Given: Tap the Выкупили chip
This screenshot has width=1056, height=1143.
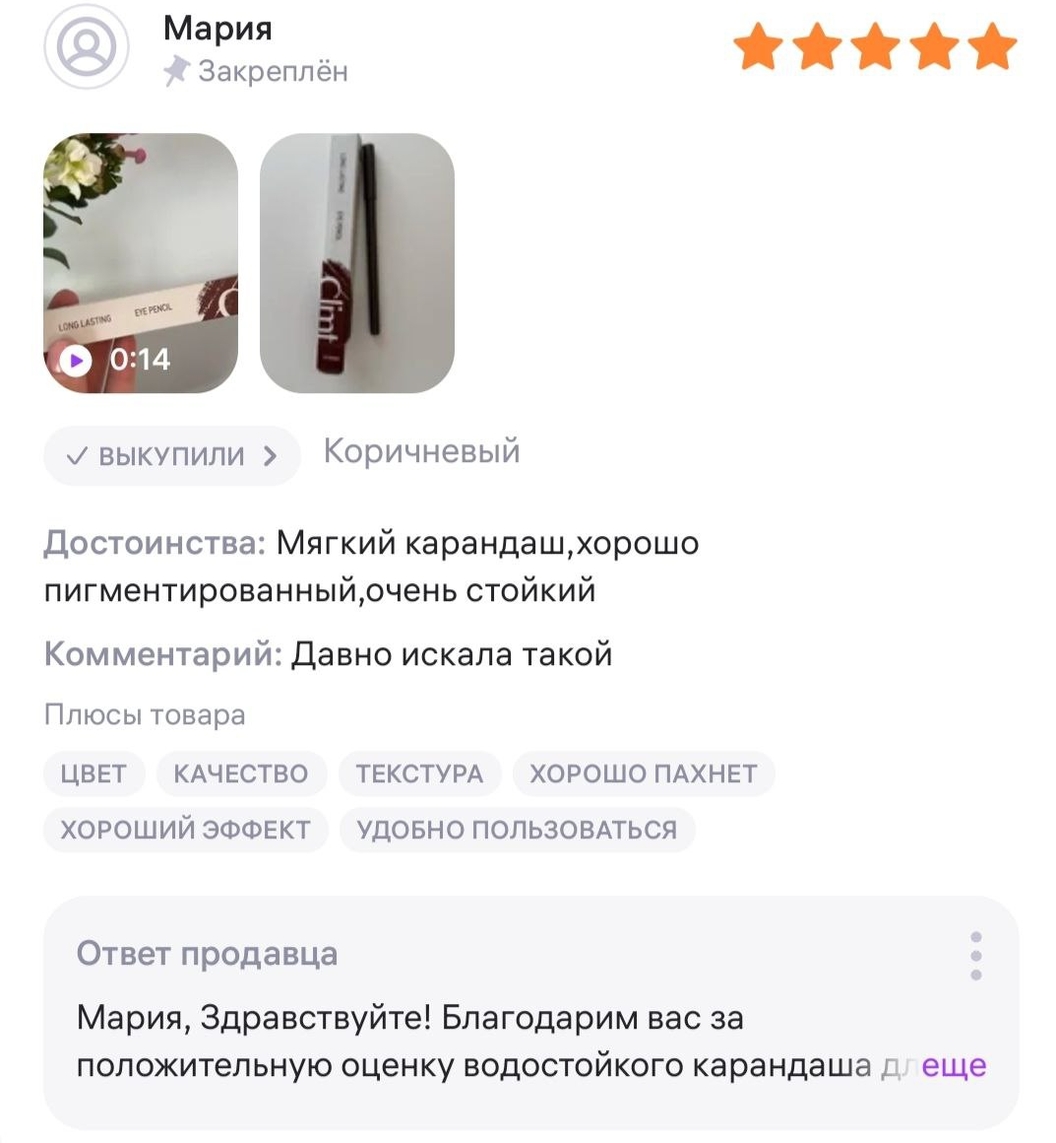Looking at the screenshot, I should coord(172,456).
